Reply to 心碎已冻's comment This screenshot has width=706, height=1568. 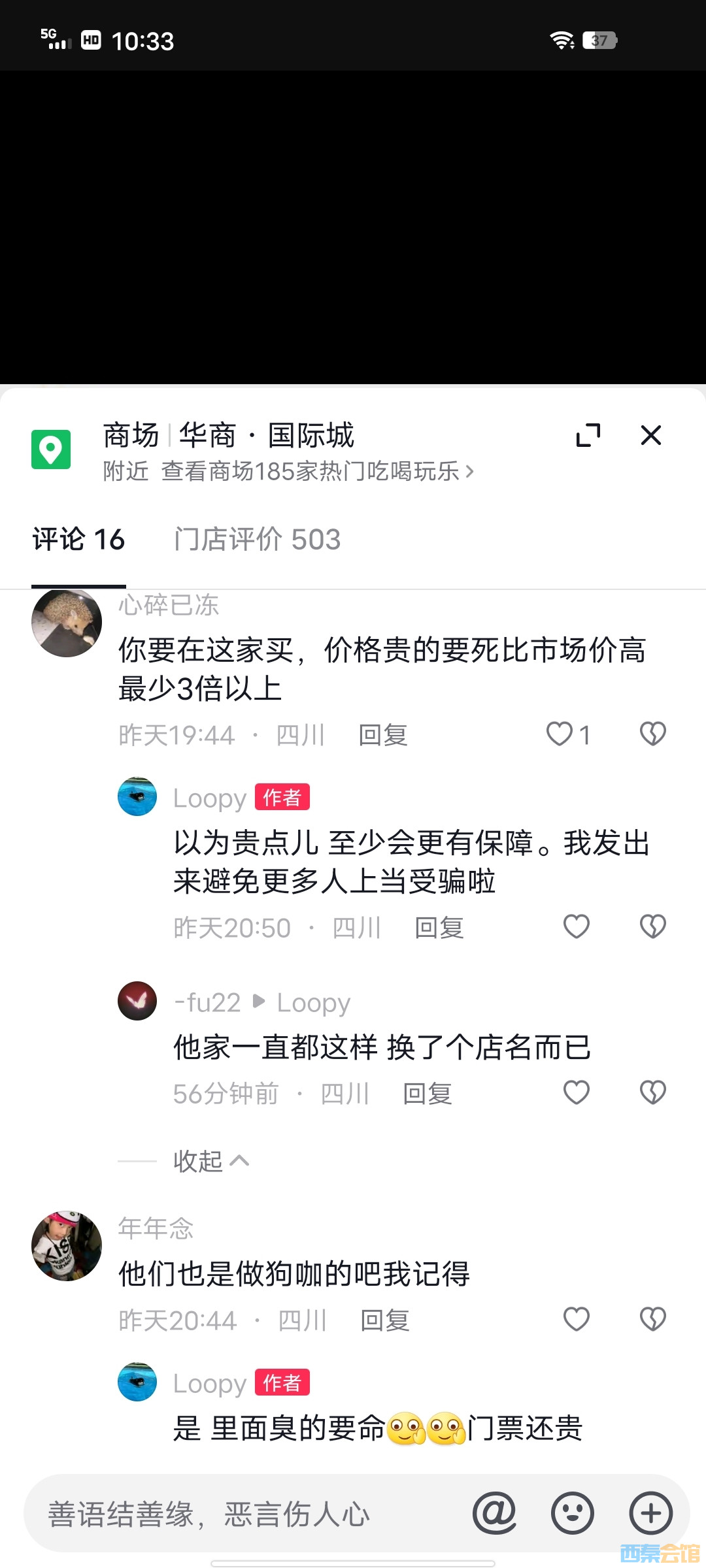[x=383, y=735]
